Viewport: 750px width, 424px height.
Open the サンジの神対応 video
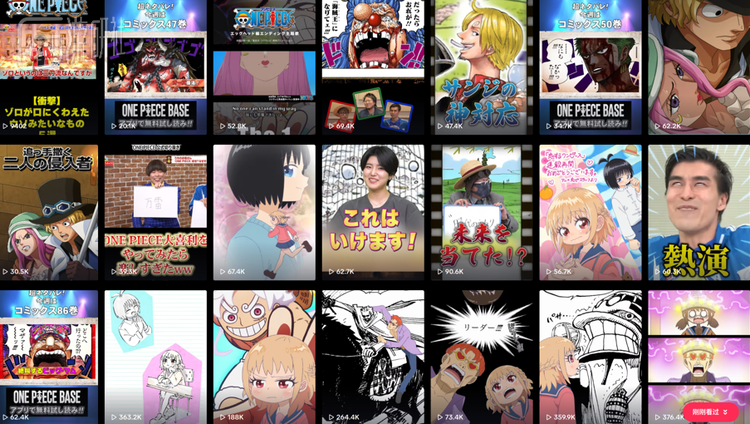(483, 70)
